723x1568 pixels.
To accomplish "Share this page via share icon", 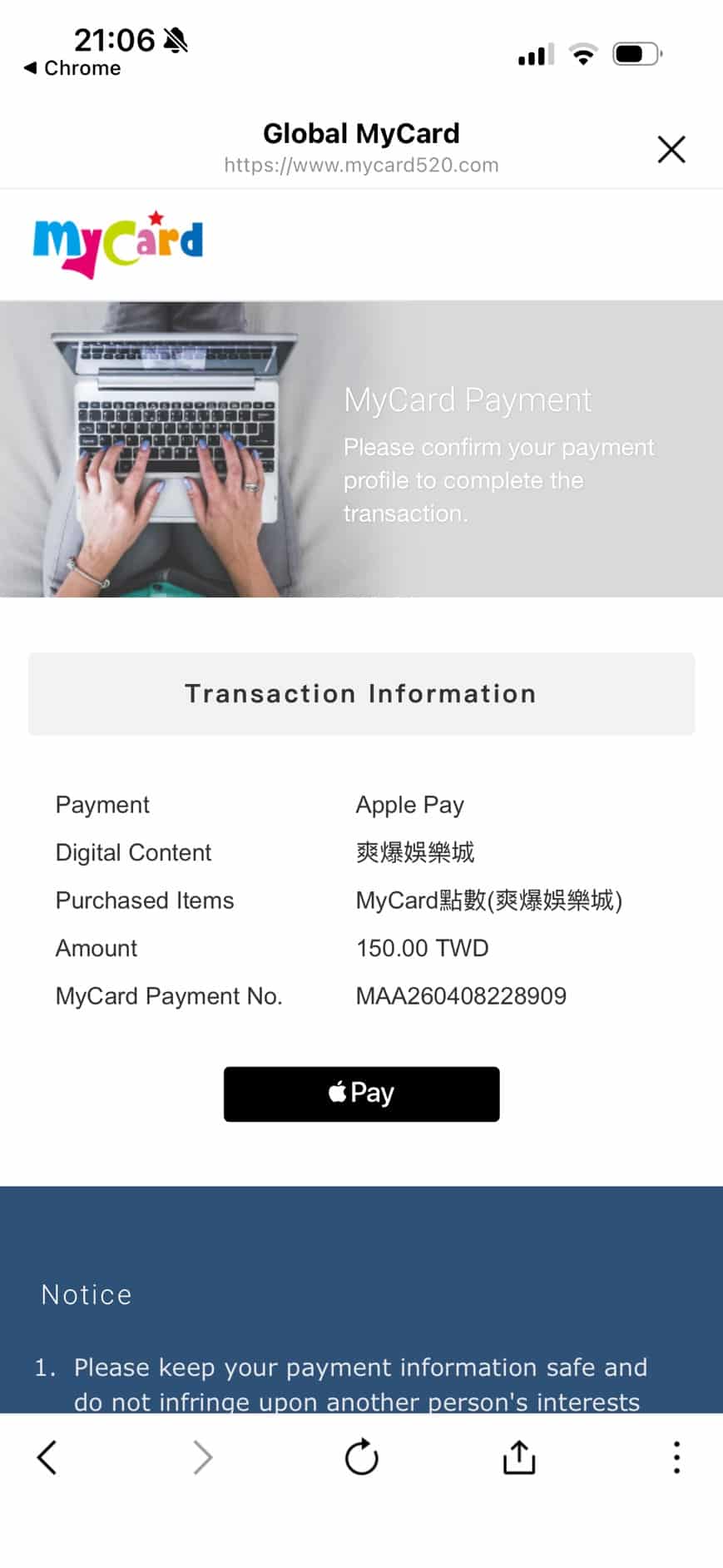I will click(519, 1456).
